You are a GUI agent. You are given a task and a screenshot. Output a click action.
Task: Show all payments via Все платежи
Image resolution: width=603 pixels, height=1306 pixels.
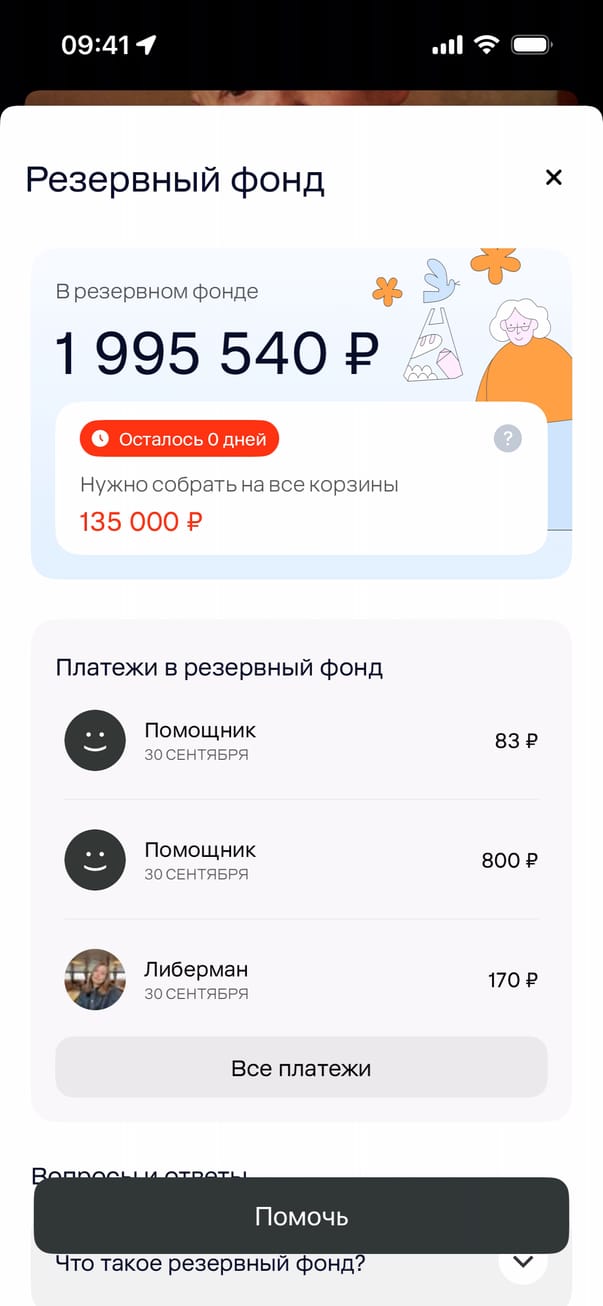(301, 1068)
